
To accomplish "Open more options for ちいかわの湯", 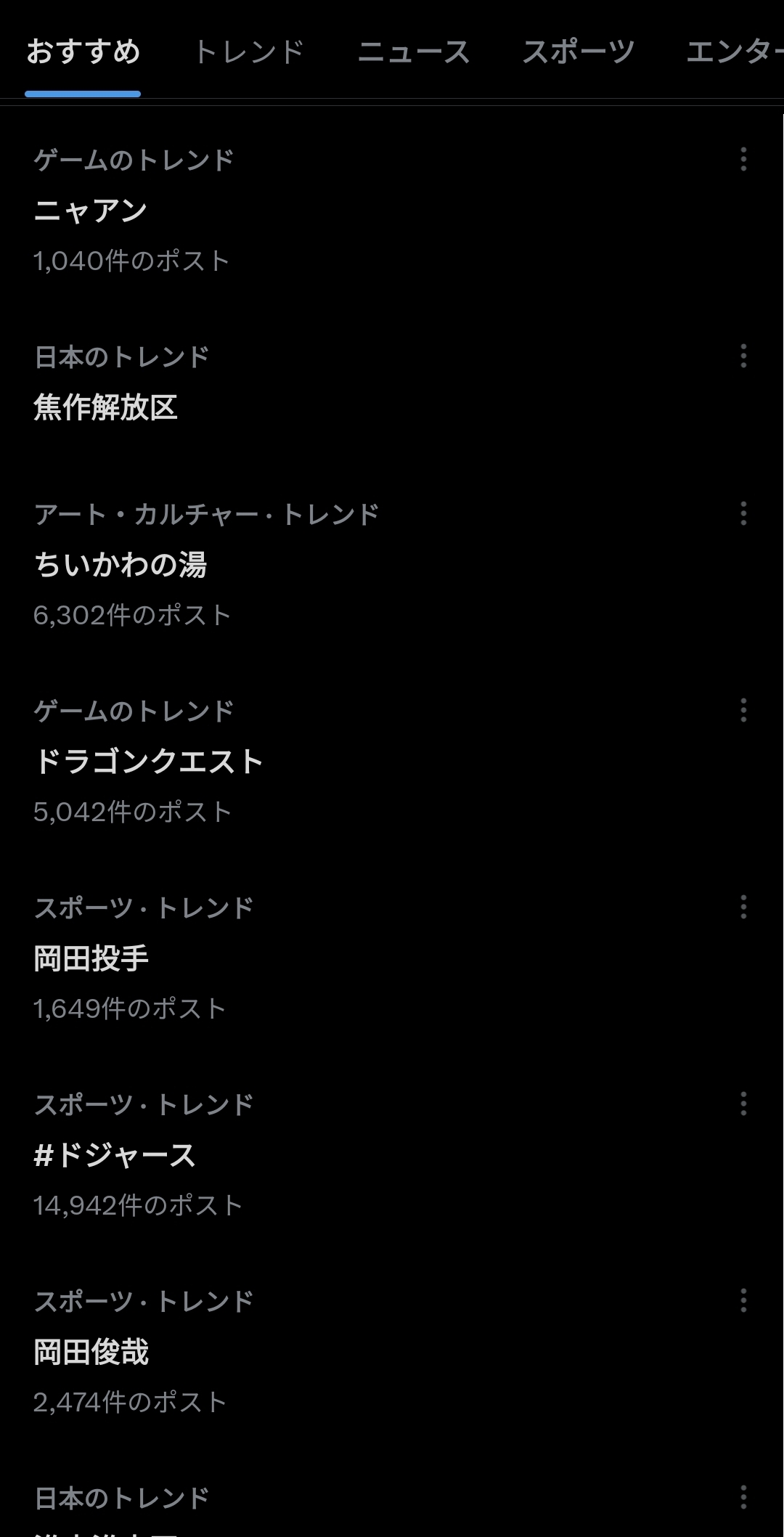I will (x=743, y=513).
